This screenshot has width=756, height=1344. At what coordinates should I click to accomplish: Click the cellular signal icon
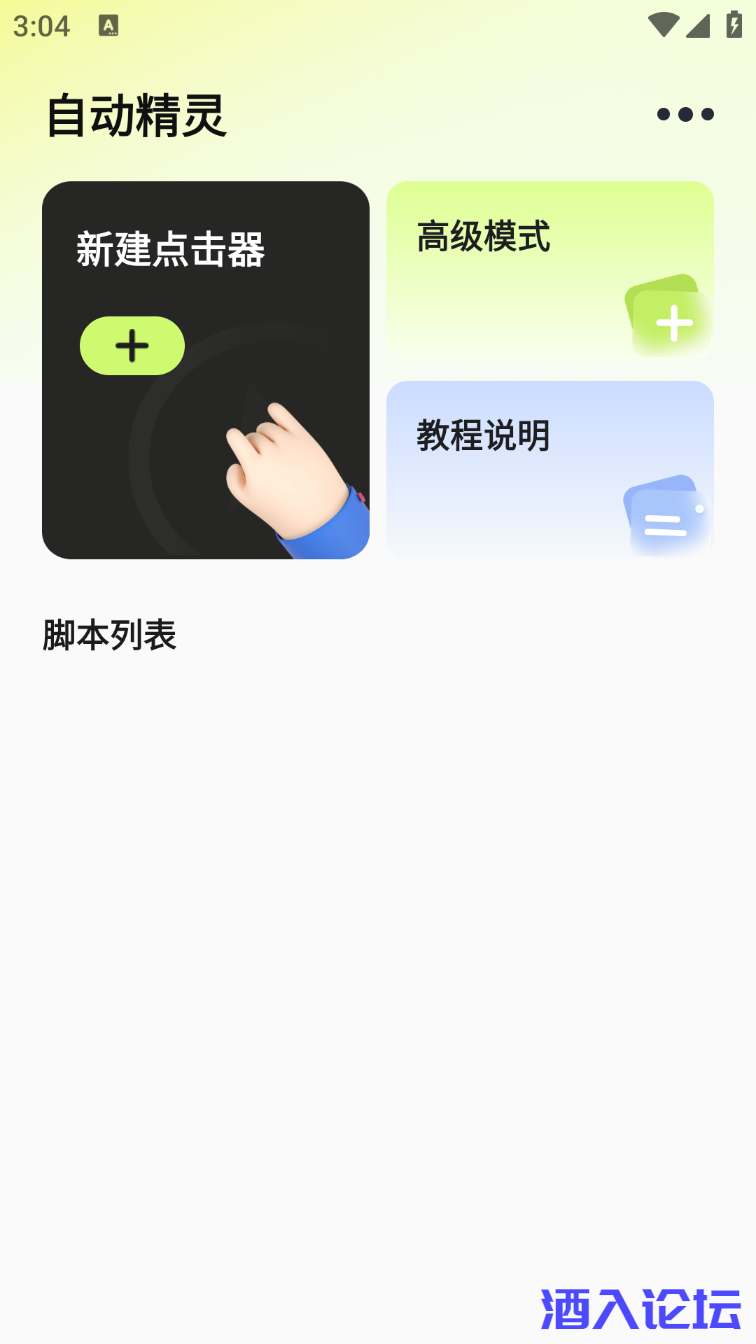click(x=697, y=25)
